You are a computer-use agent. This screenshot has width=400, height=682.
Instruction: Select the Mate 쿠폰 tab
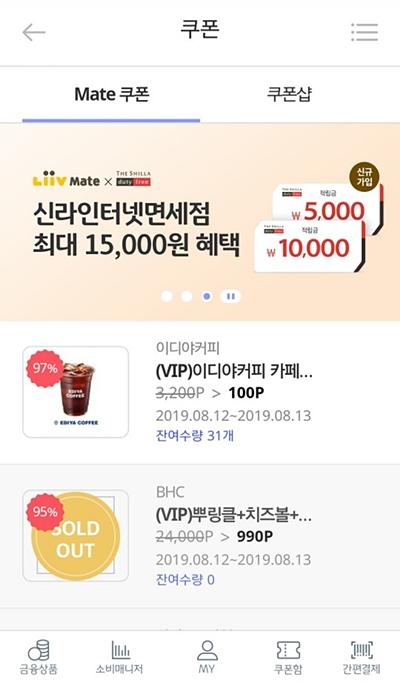coord(111,94)
